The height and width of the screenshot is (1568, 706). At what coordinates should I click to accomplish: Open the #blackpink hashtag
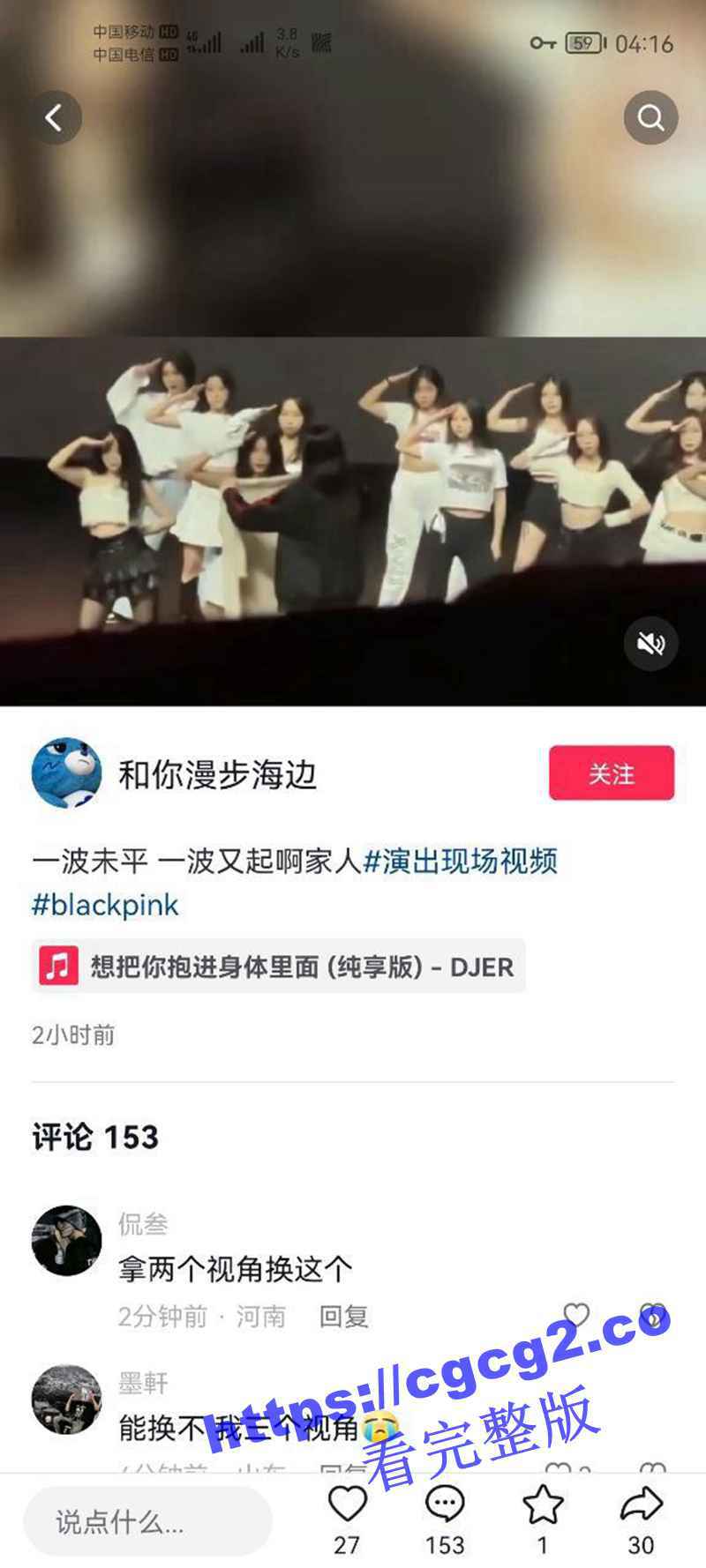coord(105,906)
